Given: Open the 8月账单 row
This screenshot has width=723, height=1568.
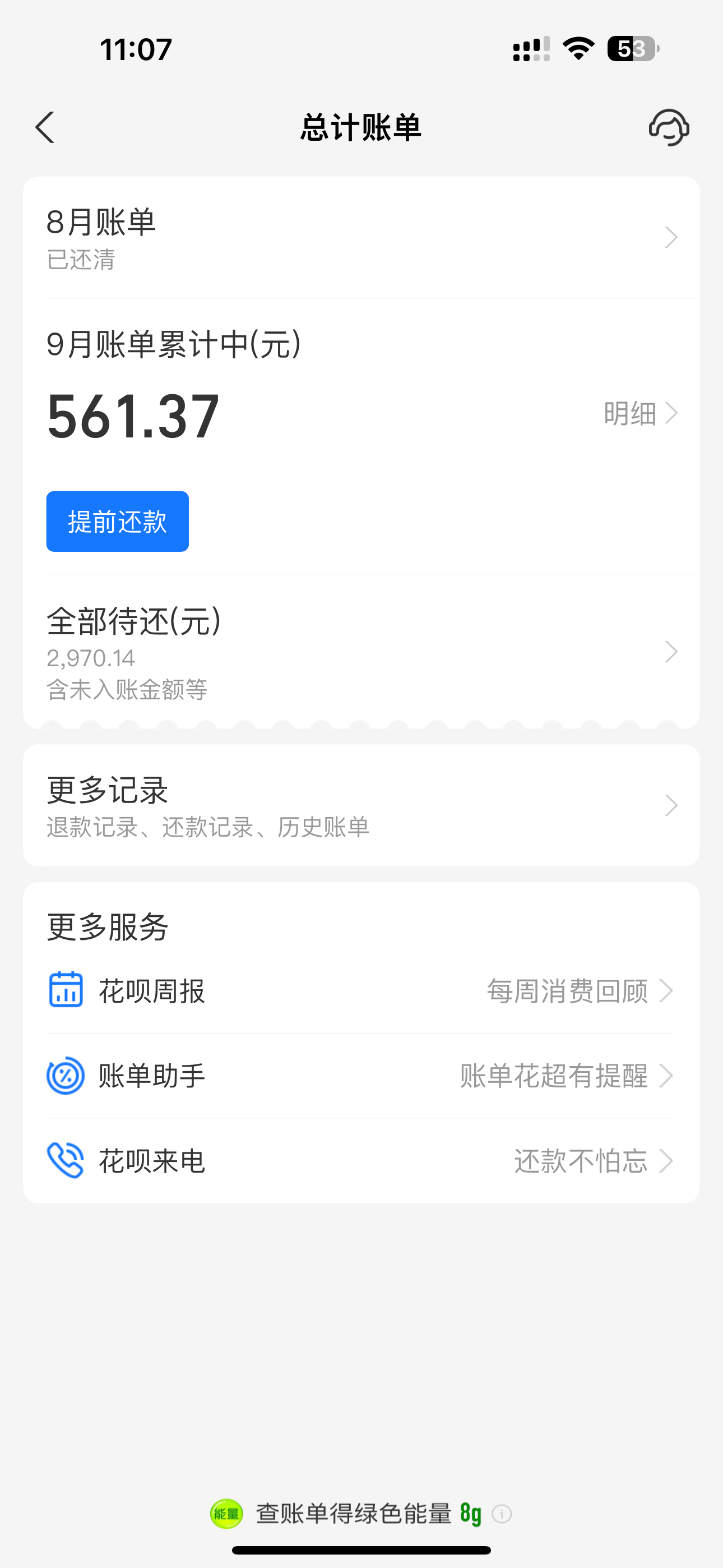Looking at the screenshot, I should (361, 237).
